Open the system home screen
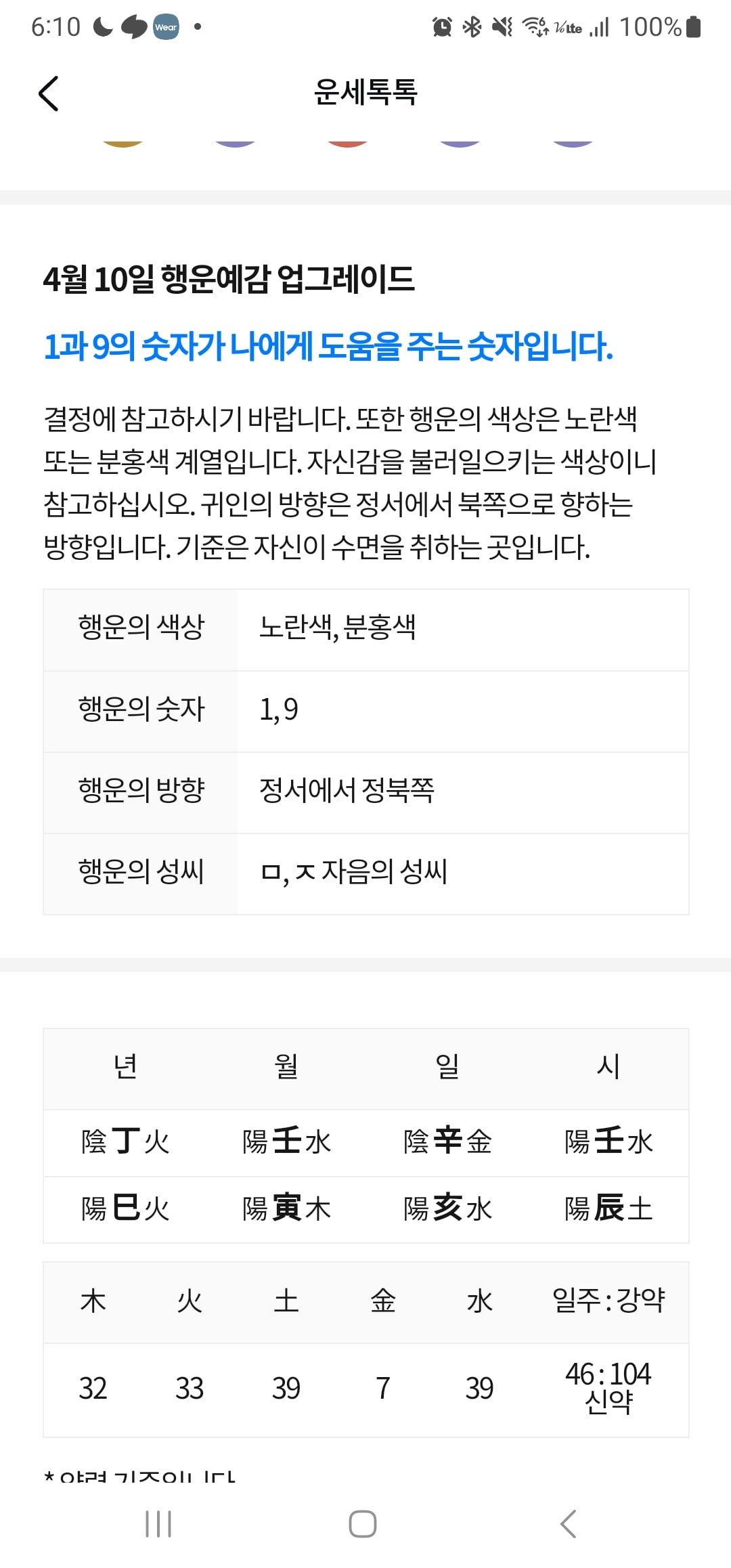Viewport: 731px width, 1568px height. (363, 1524)
